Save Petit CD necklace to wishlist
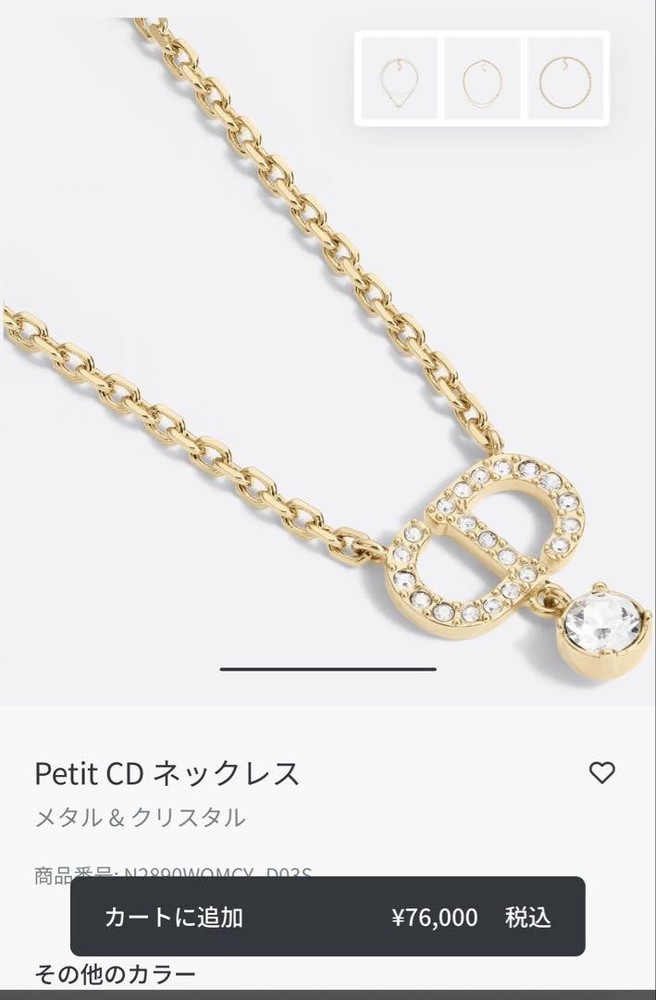656x1000 pixels. (x=601, y=772)
